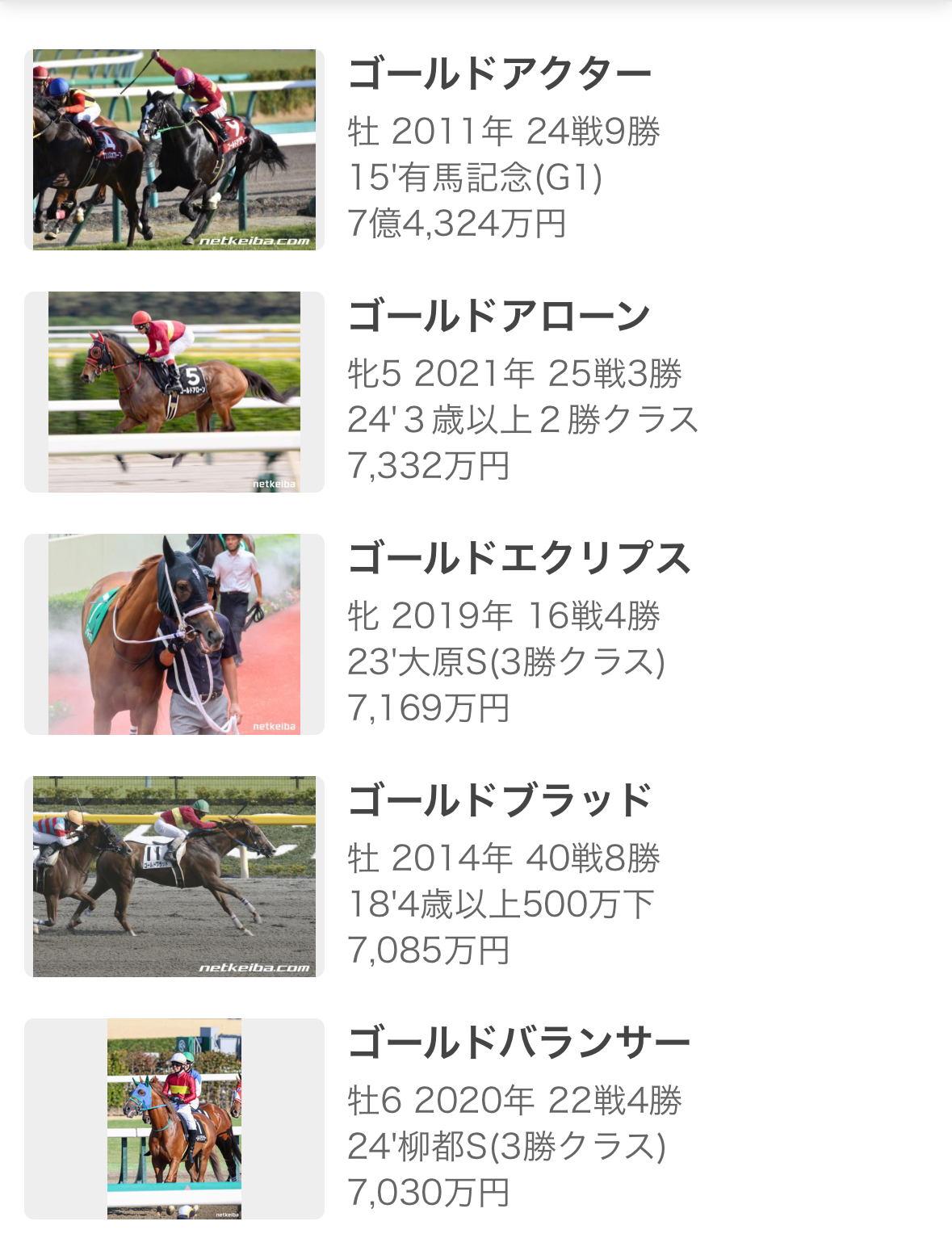Screen dimensions: 952x1259
Task: Open the ゴールドバランサー horse profile
Action: (x=518, y=1043)
